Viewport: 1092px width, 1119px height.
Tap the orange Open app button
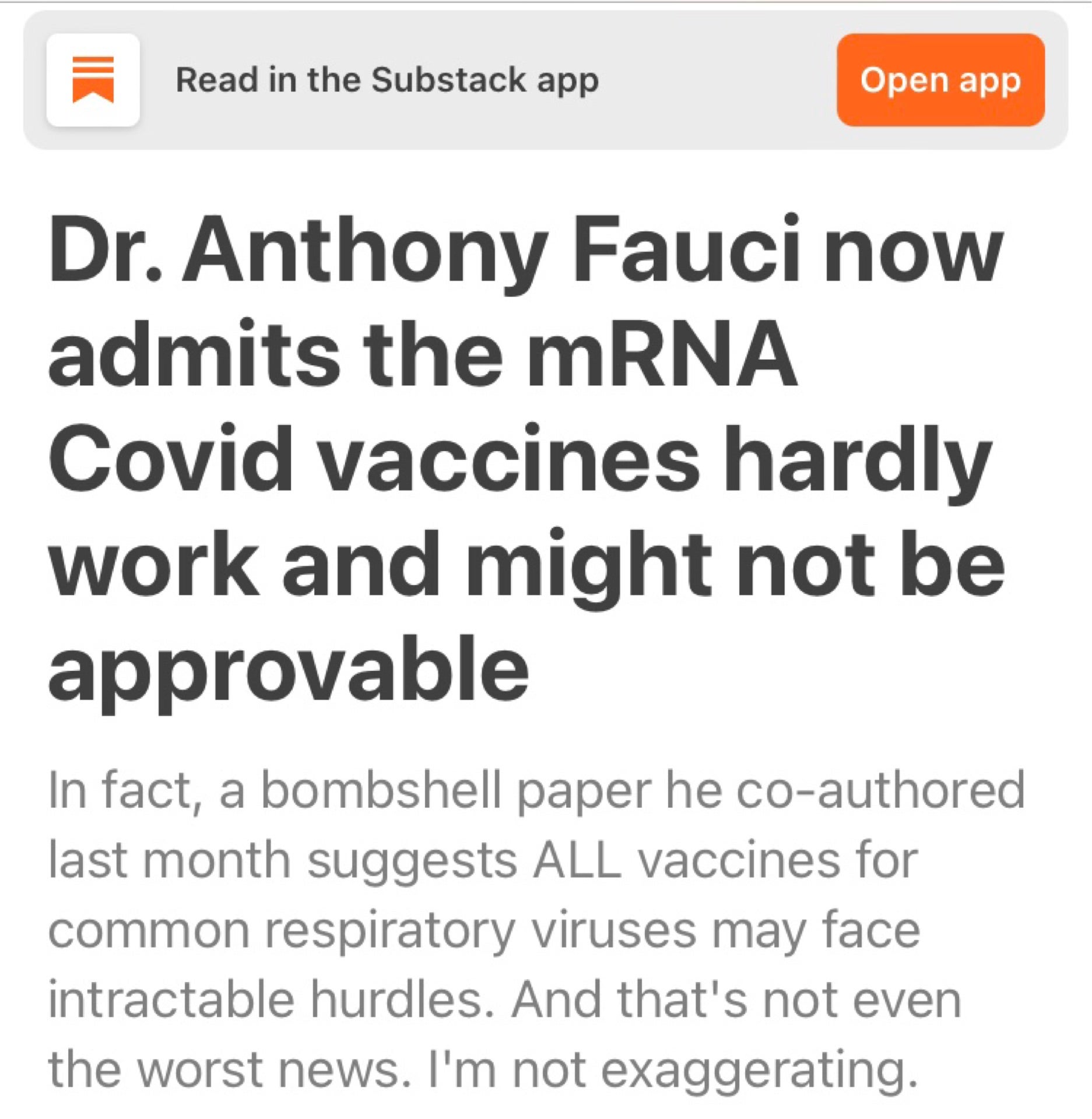click(940, 80)
